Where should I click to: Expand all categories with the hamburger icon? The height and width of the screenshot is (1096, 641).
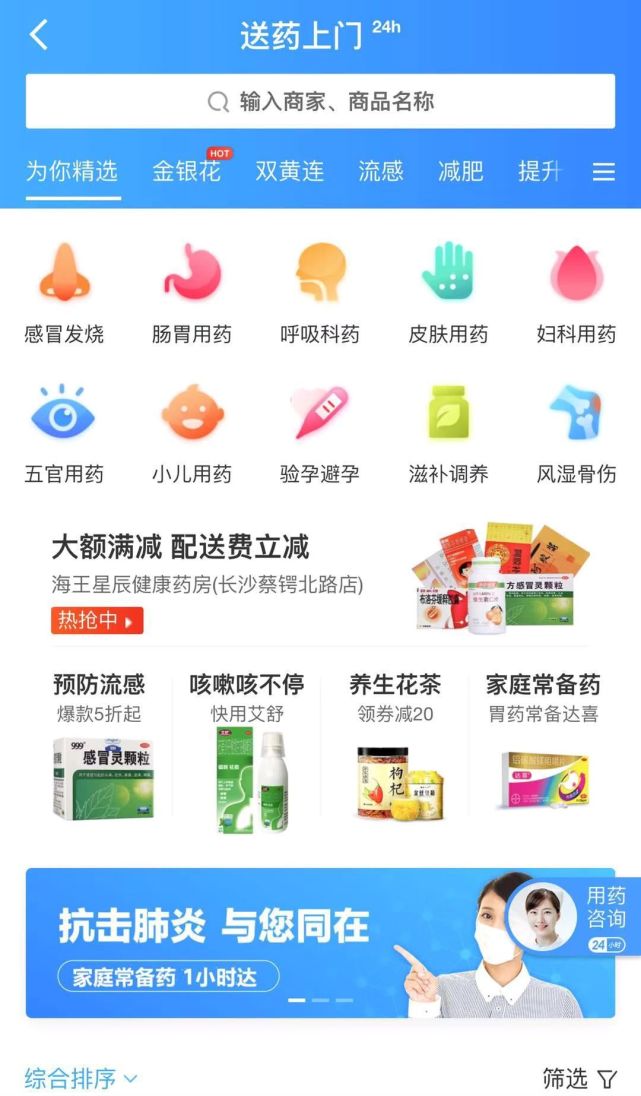603,172
